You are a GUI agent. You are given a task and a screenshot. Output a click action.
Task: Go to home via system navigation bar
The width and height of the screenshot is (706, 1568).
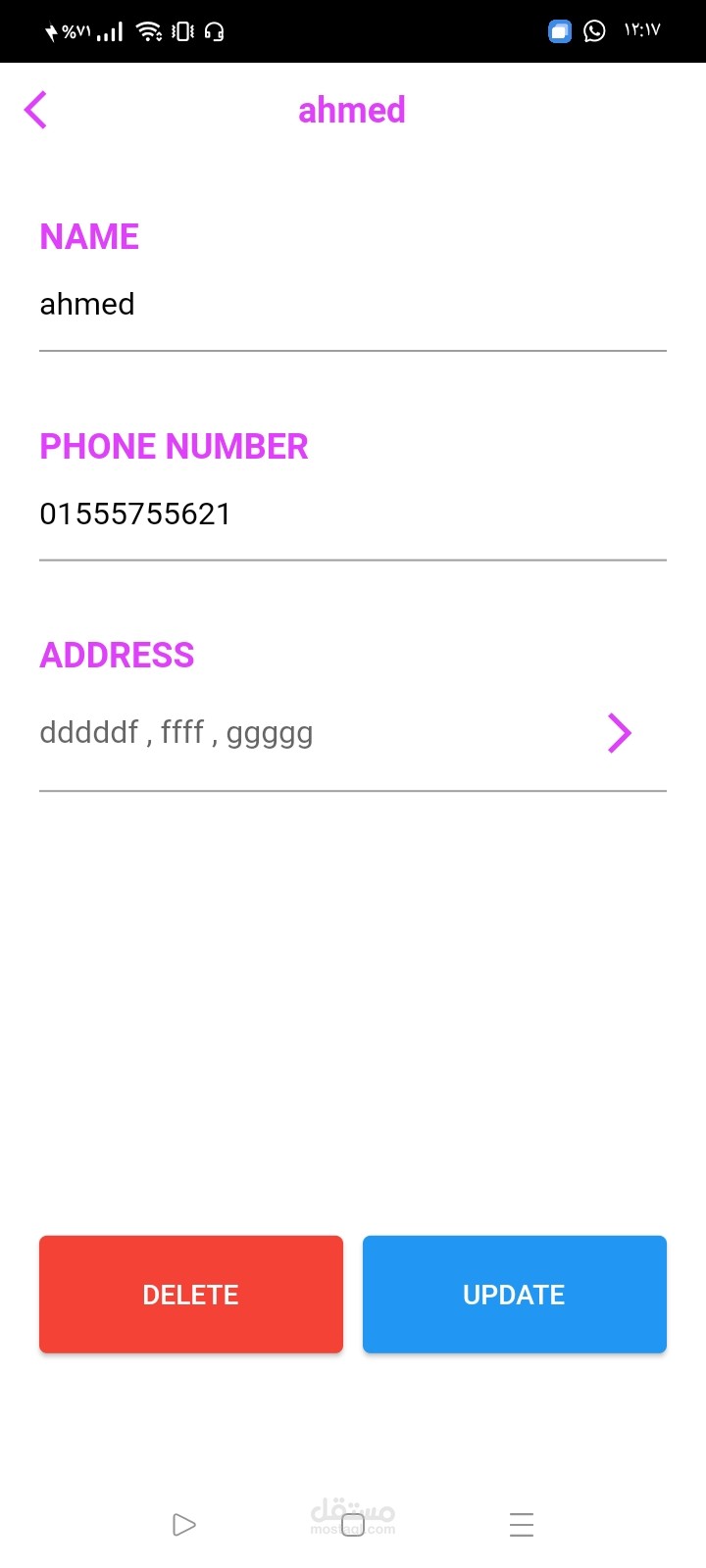pyautogui.click(x=353, y=1525)
